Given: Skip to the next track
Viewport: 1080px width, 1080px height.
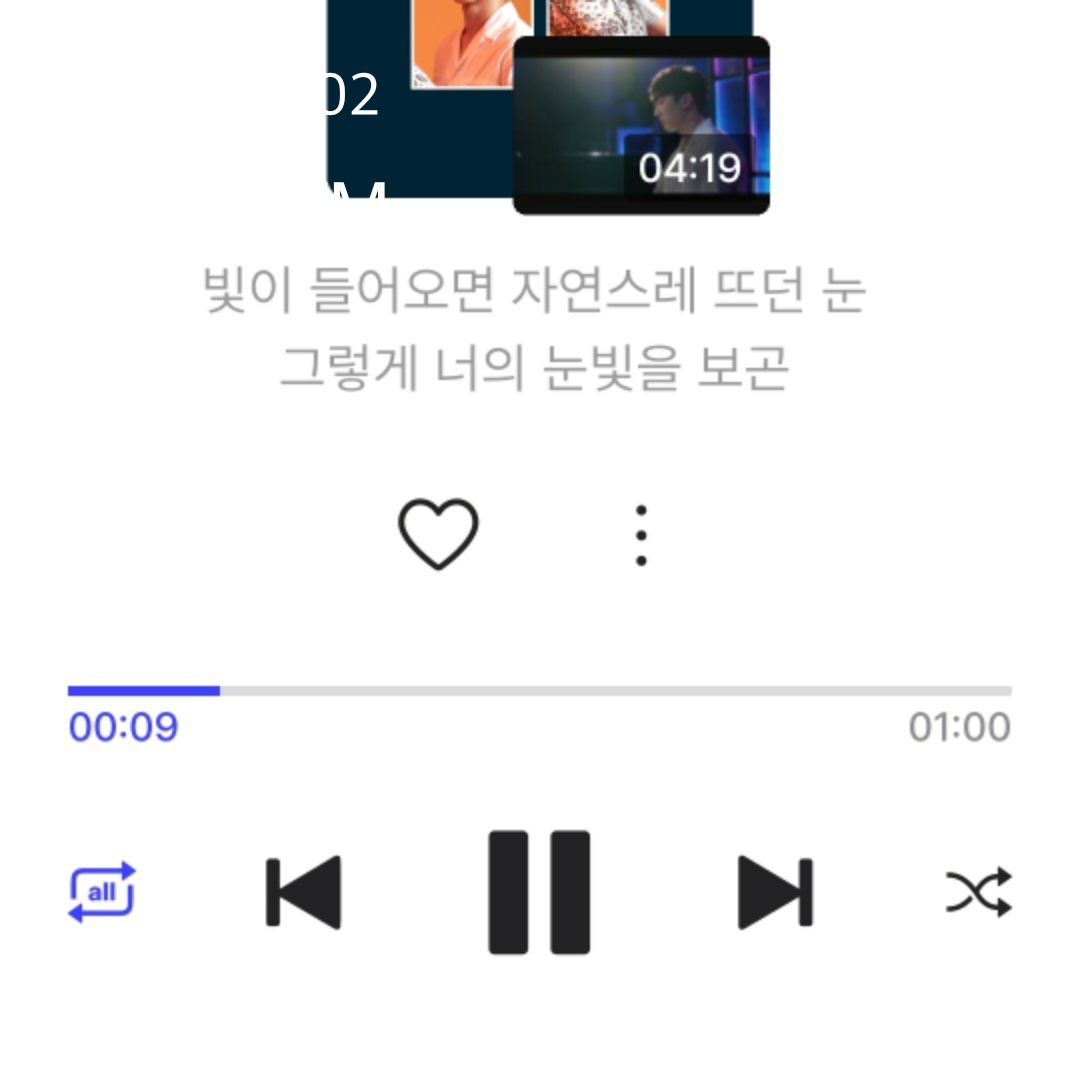Looking at the screenshot, I should [x=775, y=892].
